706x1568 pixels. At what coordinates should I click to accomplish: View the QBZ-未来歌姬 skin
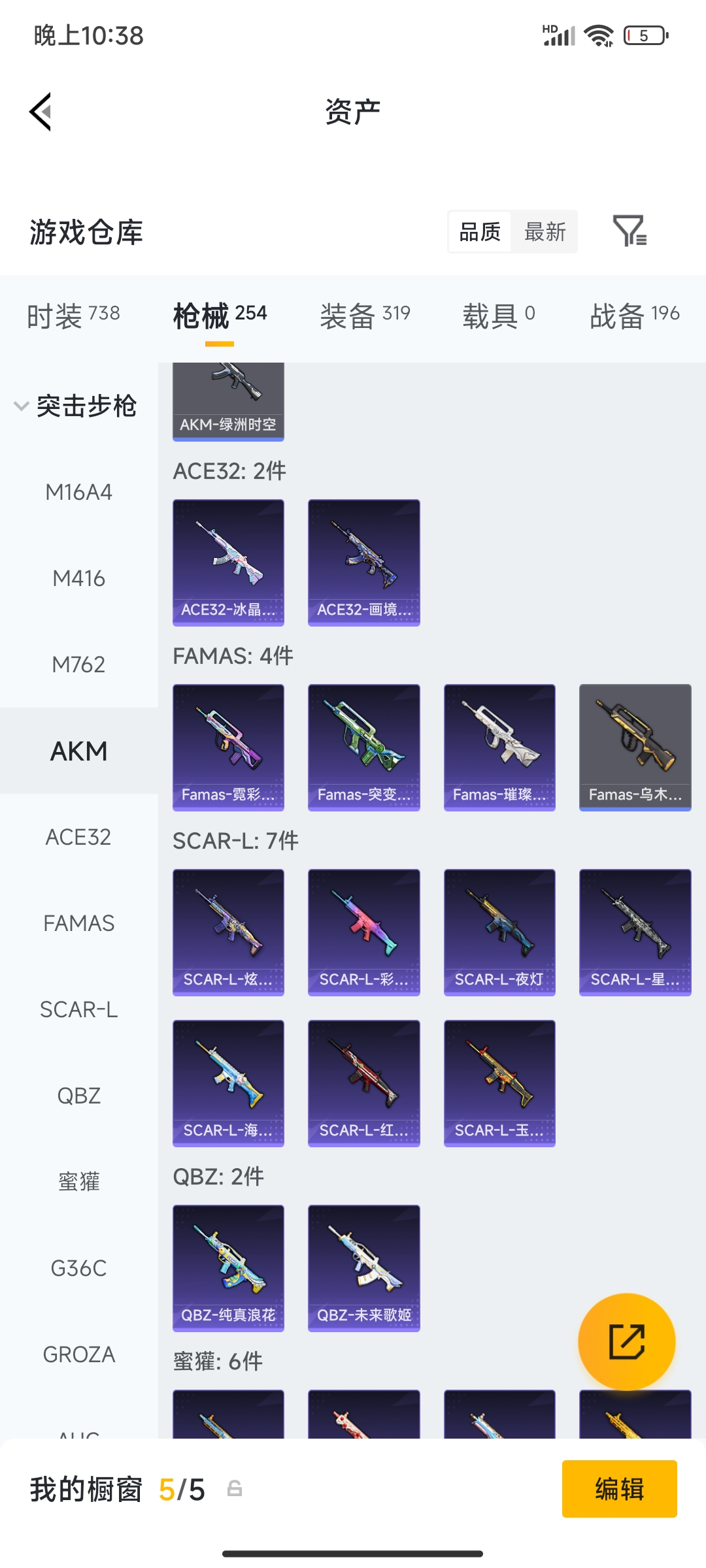[363, 1267]
